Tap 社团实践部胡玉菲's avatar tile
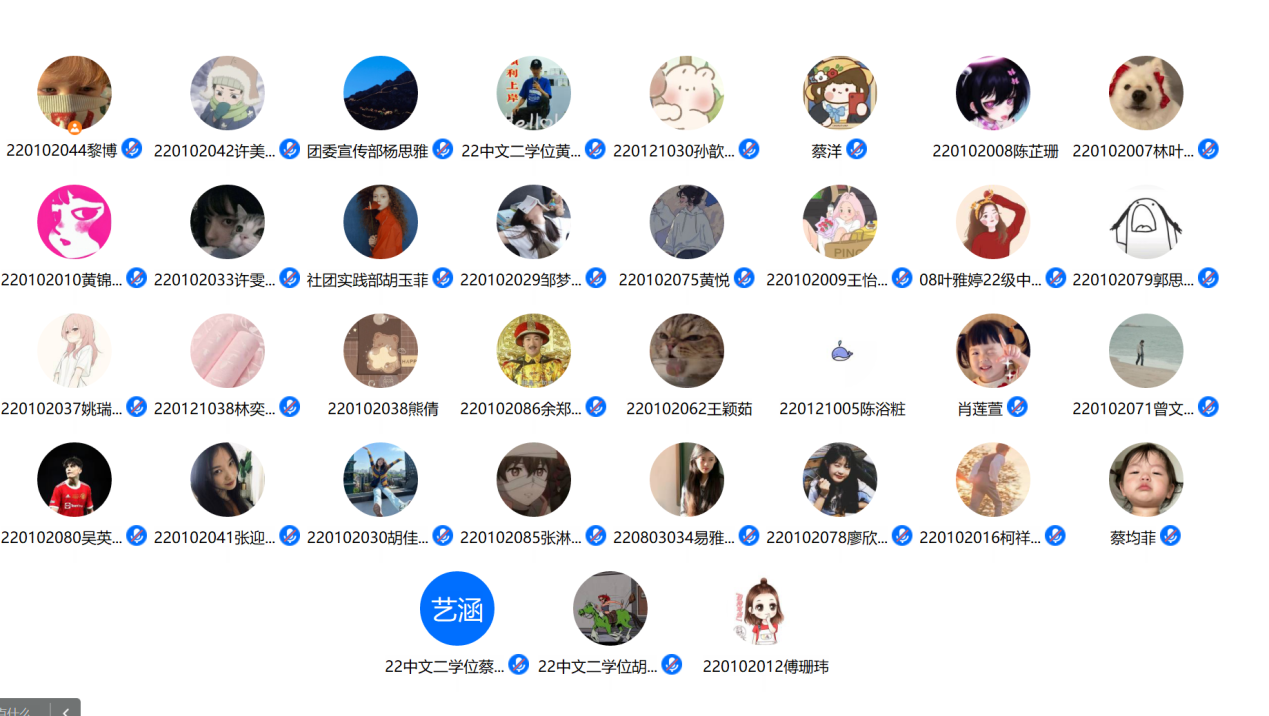This screenshot has height=716, width=1269. [x=380, y=222]
